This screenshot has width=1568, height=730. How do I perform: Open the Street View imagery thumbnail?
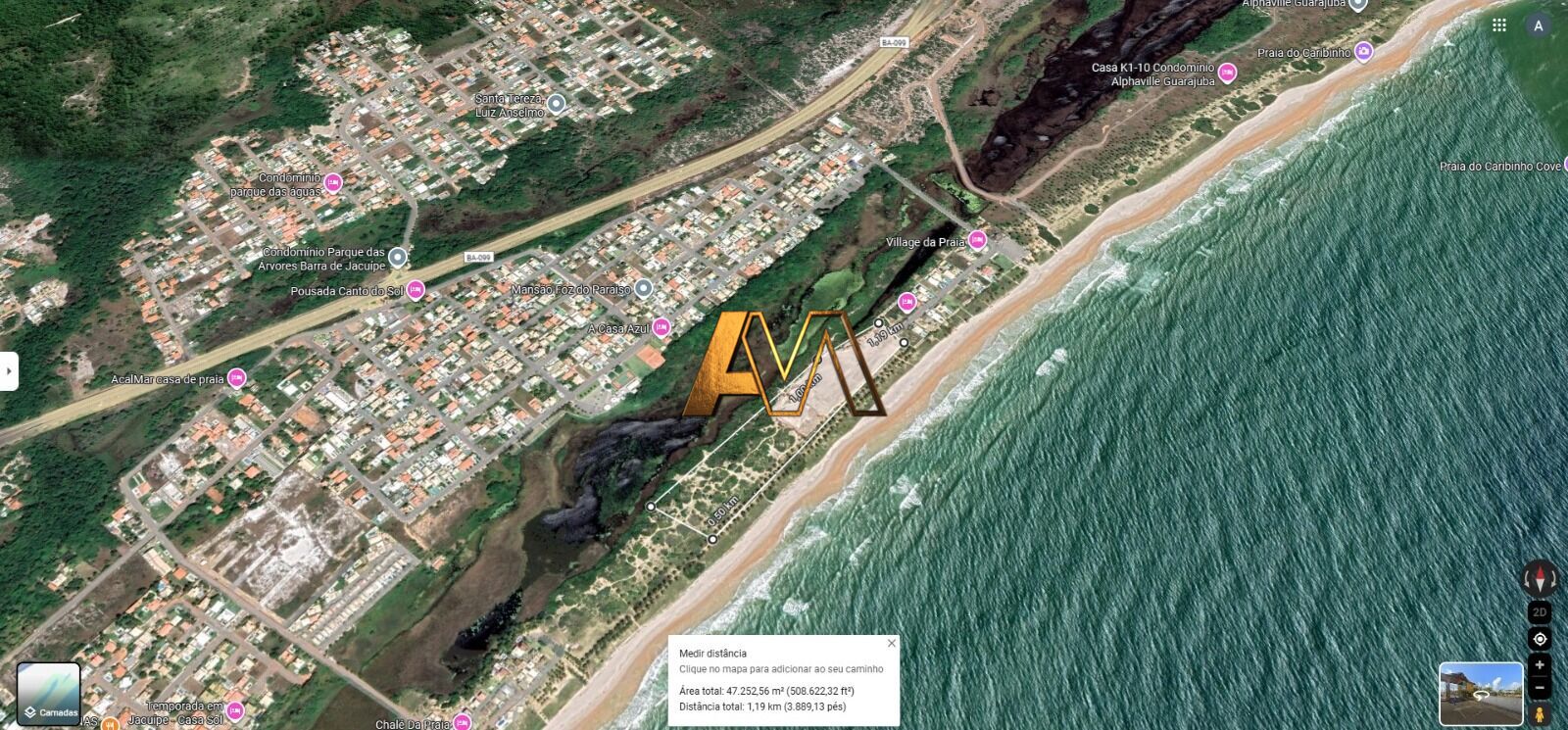click(1480, 694)
